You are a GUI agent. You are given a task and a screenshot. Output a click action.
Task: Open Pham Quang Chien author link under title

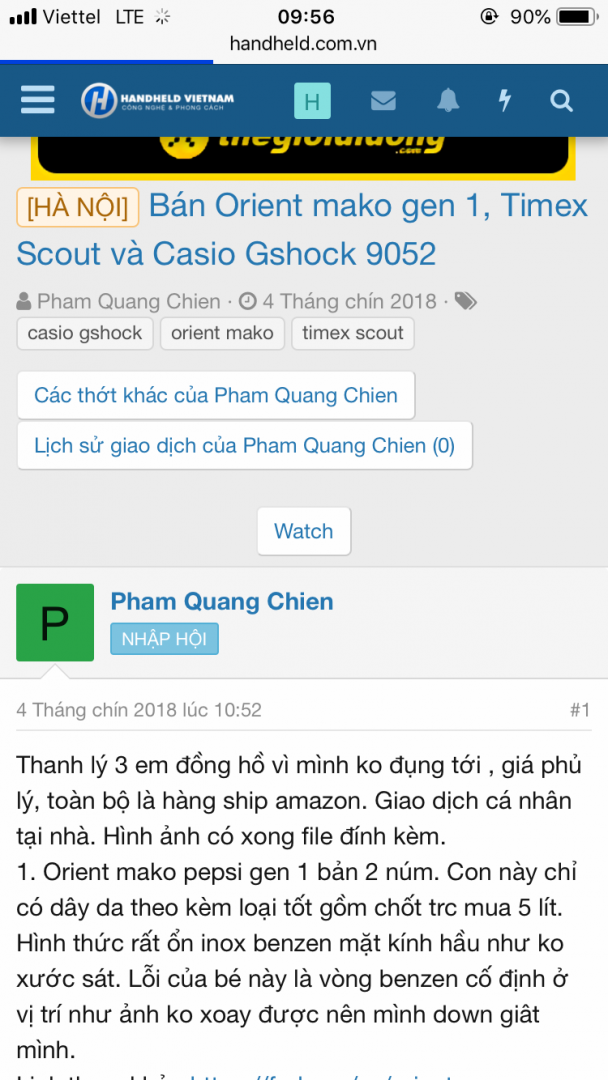click(128, 301)
